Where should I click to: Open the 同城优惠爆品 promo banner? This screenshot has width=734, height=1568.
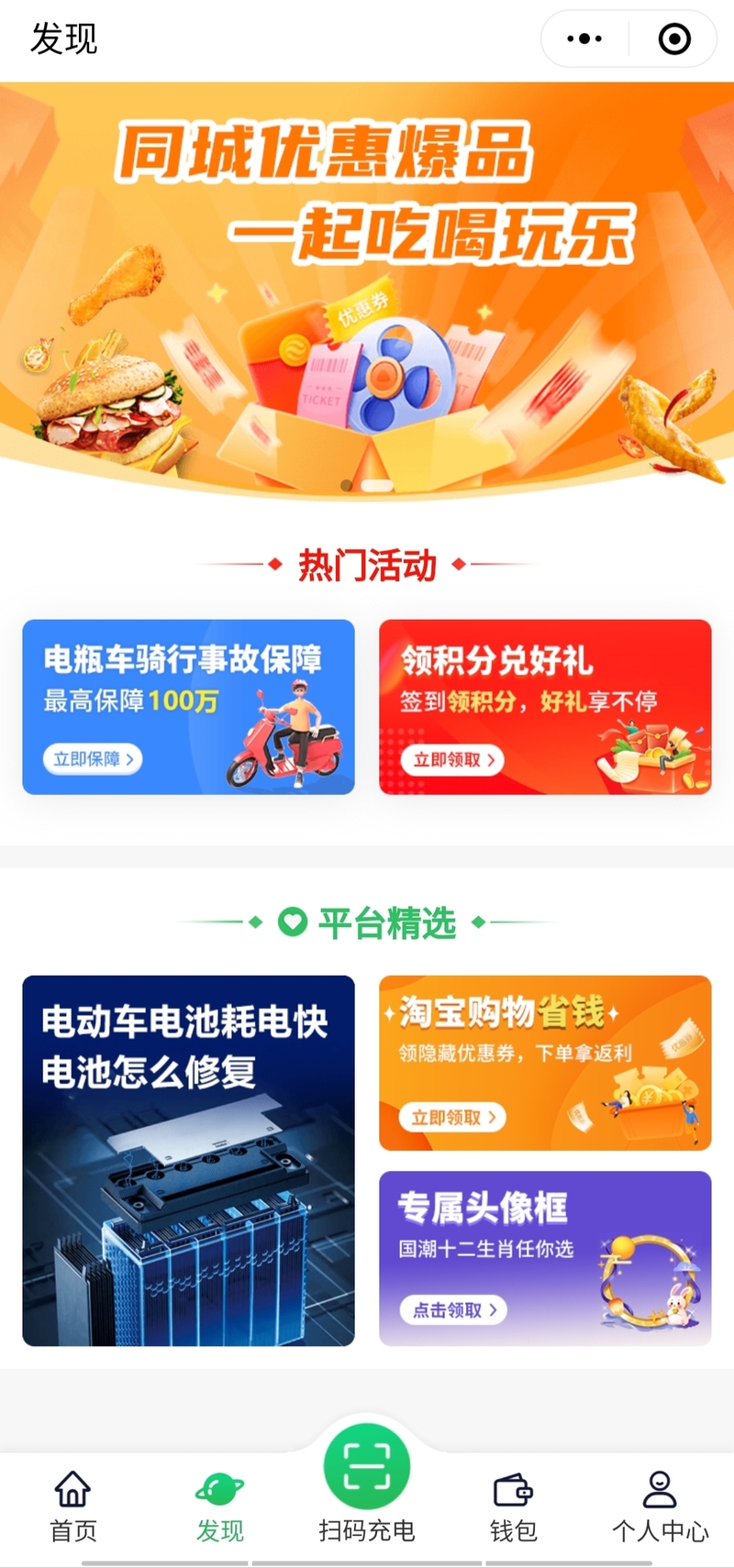point(367,292)
